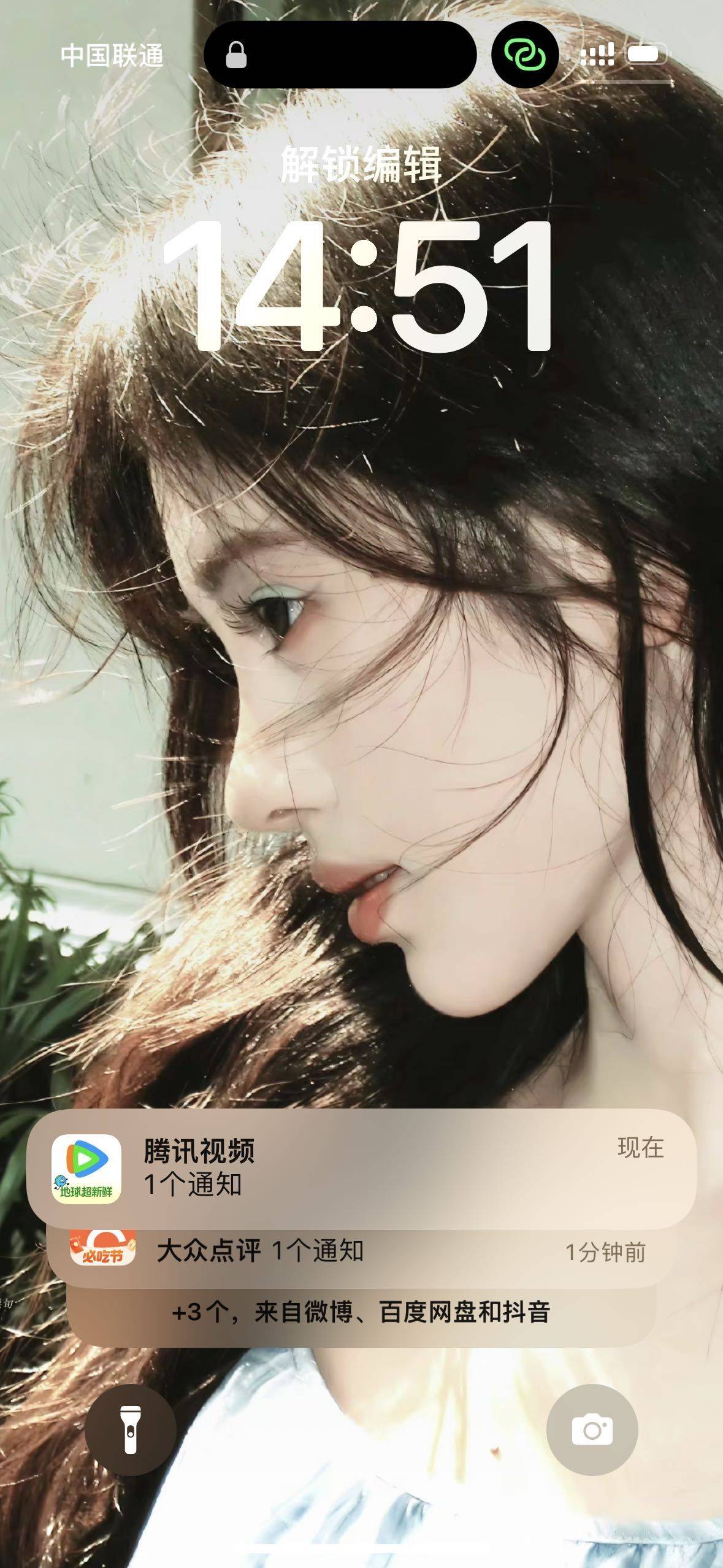Tap the green link activity icon
This screenshot has height=1568, width=723.
[525, 55]
